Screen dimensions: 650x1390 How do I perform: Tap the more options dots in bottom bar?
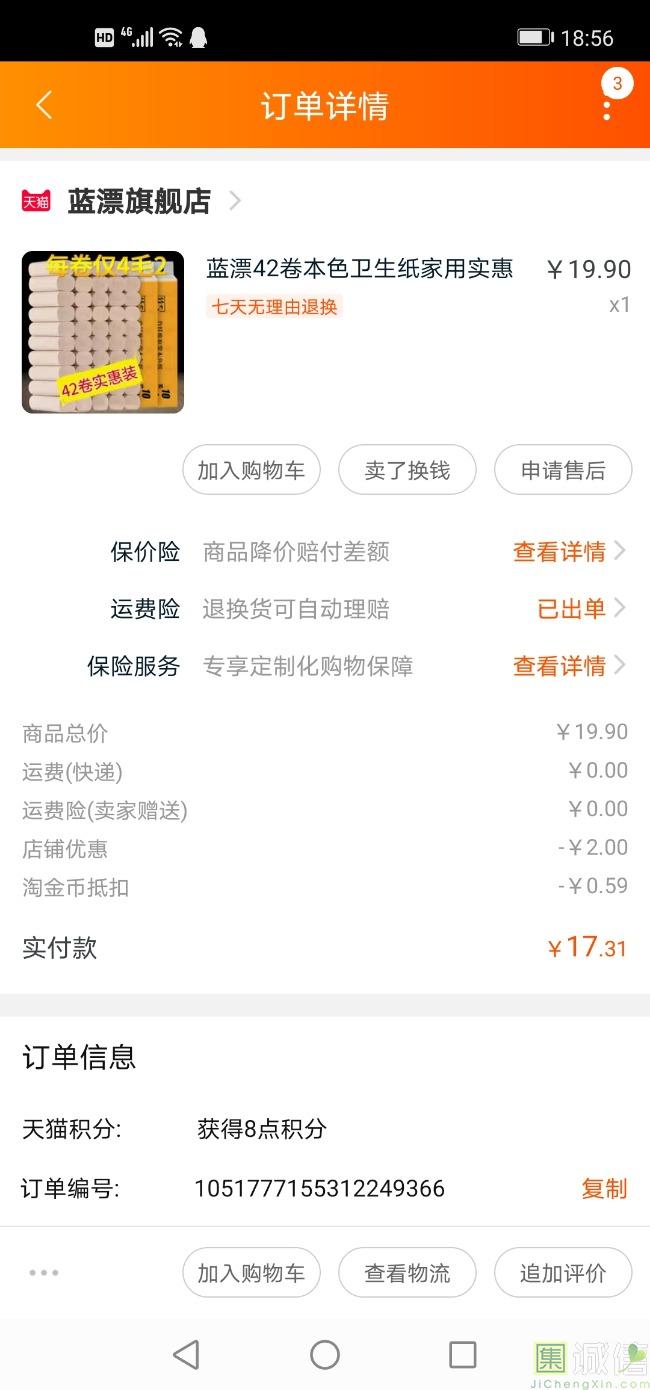[44, 1273]
